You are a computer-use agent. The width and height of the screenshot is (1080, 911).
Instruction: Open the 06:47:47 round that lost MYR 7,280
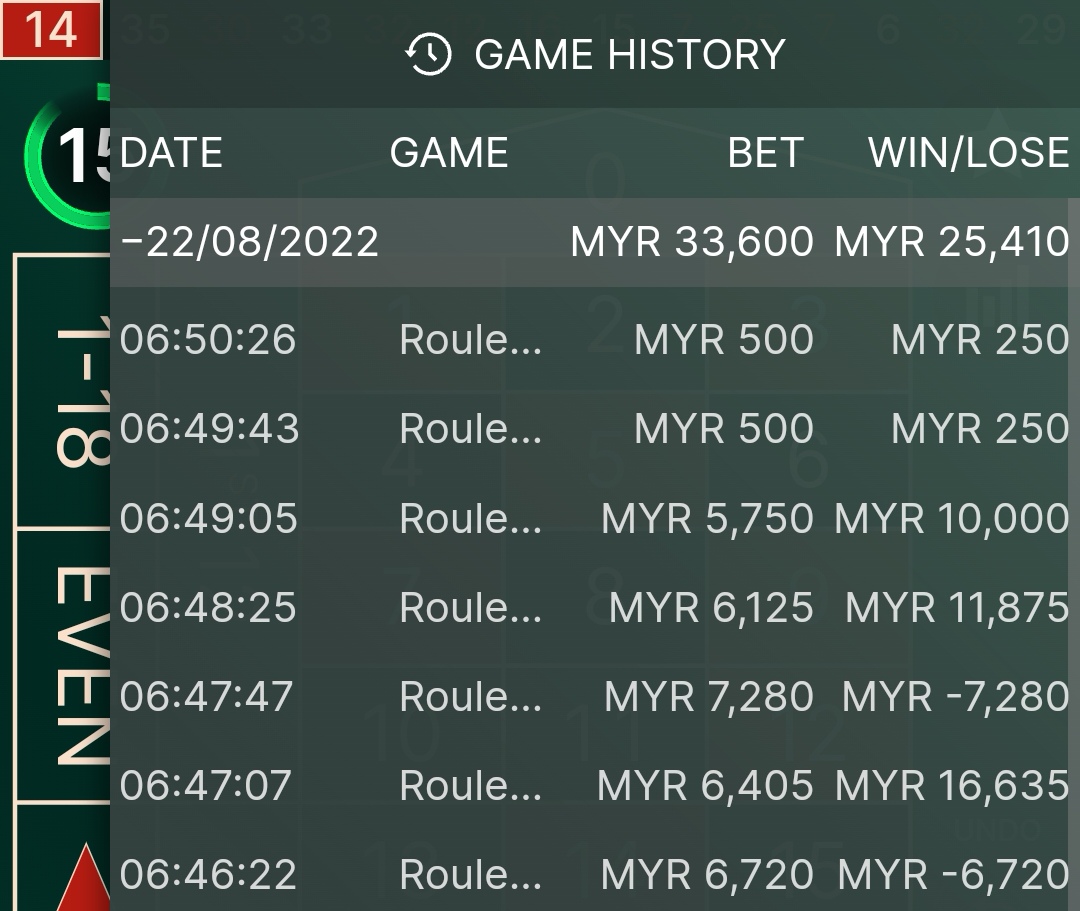click(594, 696)
